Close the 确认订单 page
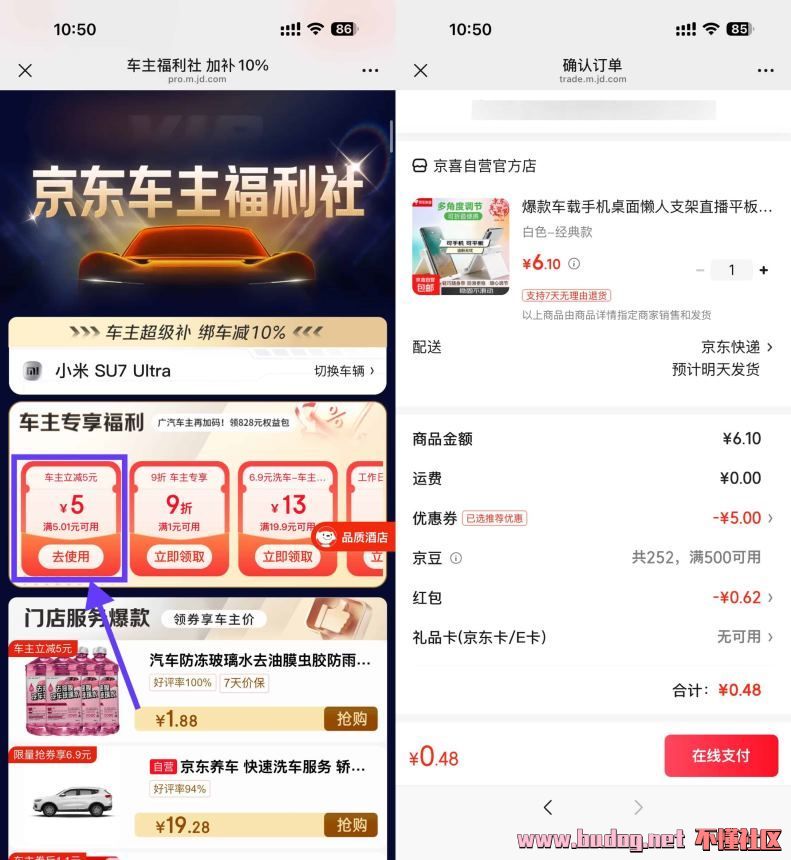This screenshot has height=860, width=791. coord(421,70)
